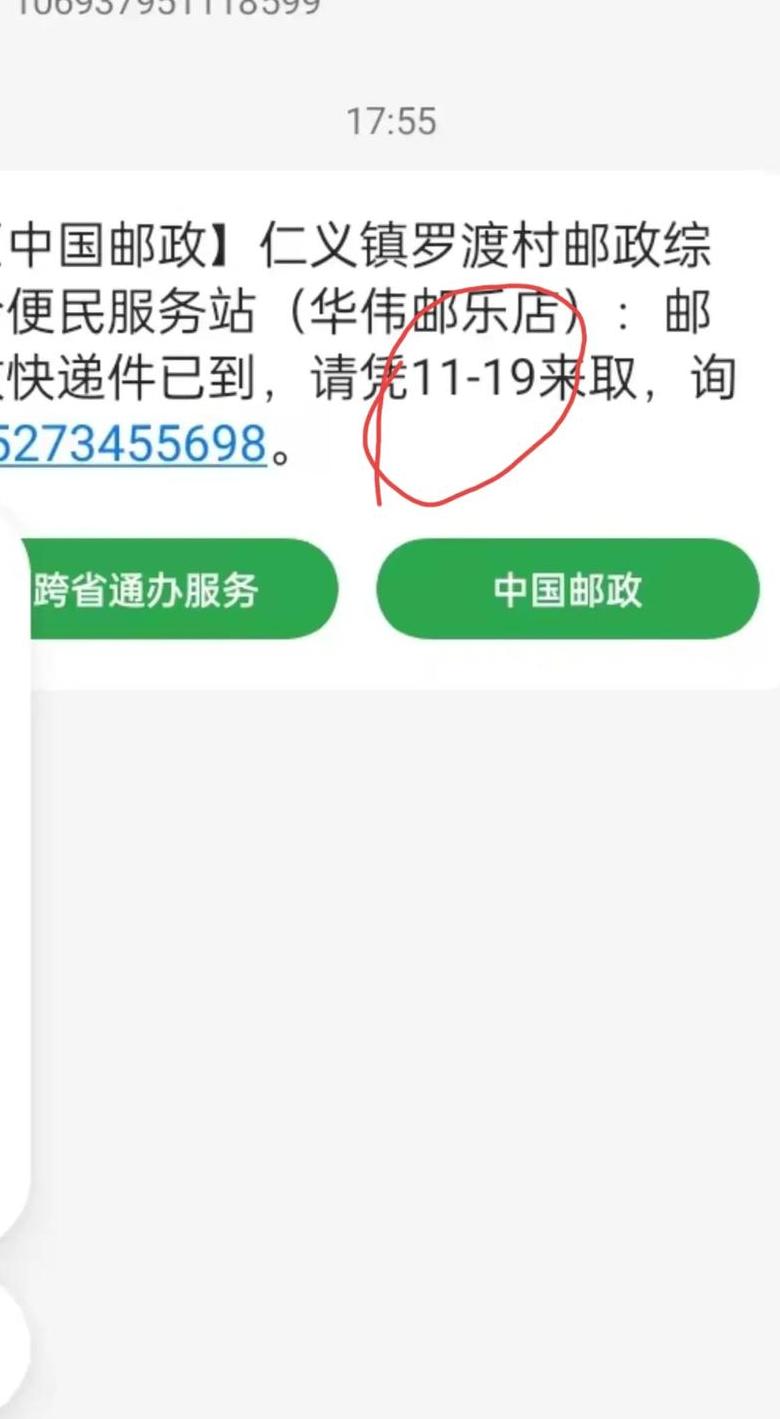Call the underlined phone number 5273455698
This screenshot has width=780, height=1419.
[x=132, y=445]
